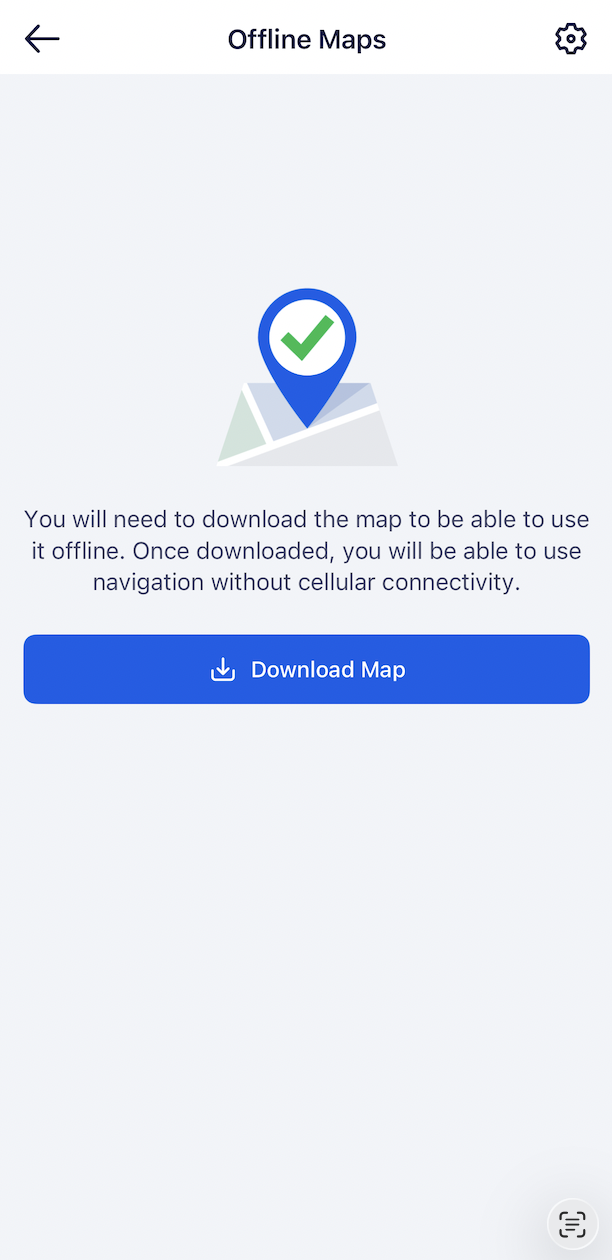612x1260 pixels.
Task: Tap the Download Map button
Action: pyautogui.click(x=306, y=669)
